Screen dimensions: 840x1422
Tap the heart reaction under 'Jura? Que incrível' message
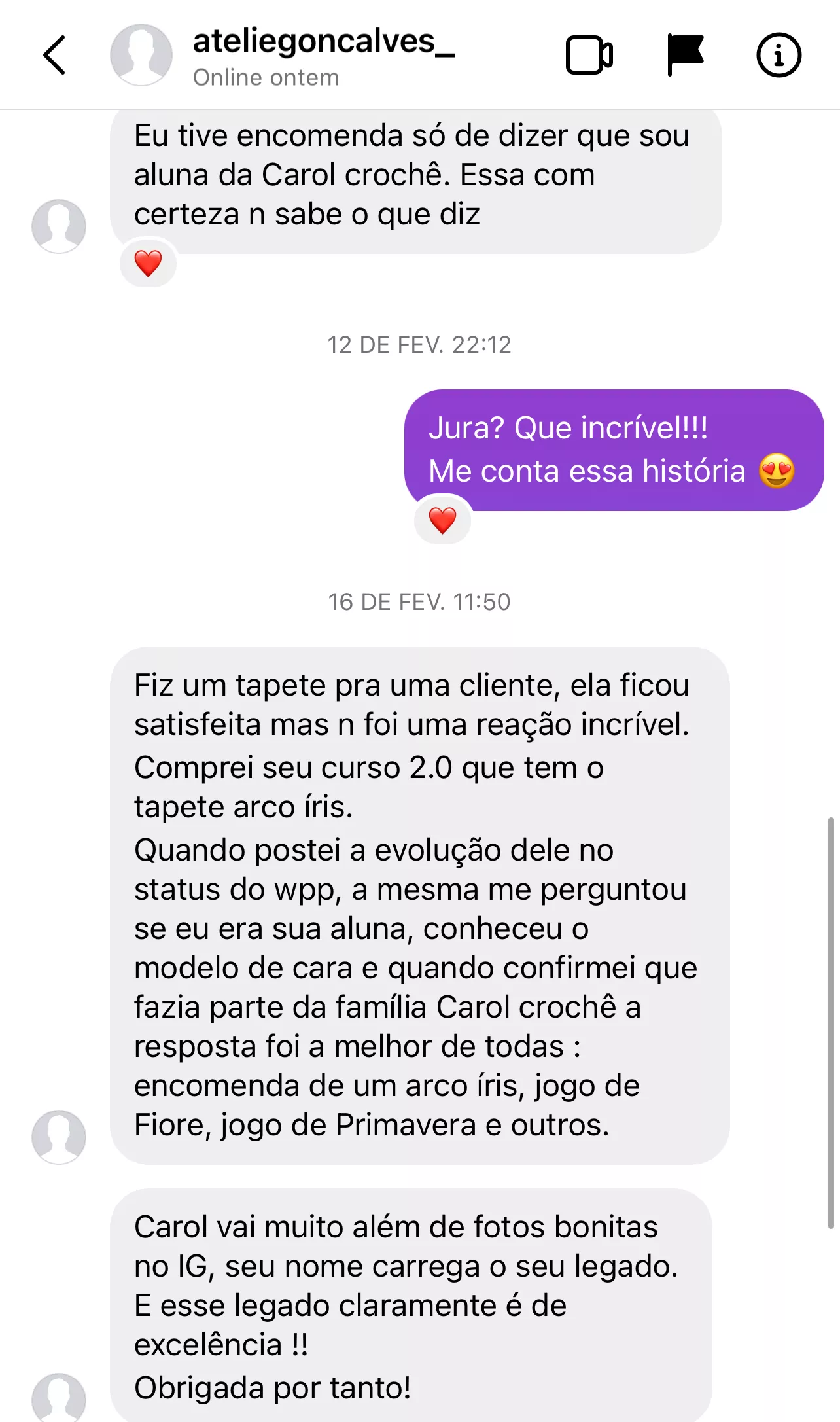point(442,520)
